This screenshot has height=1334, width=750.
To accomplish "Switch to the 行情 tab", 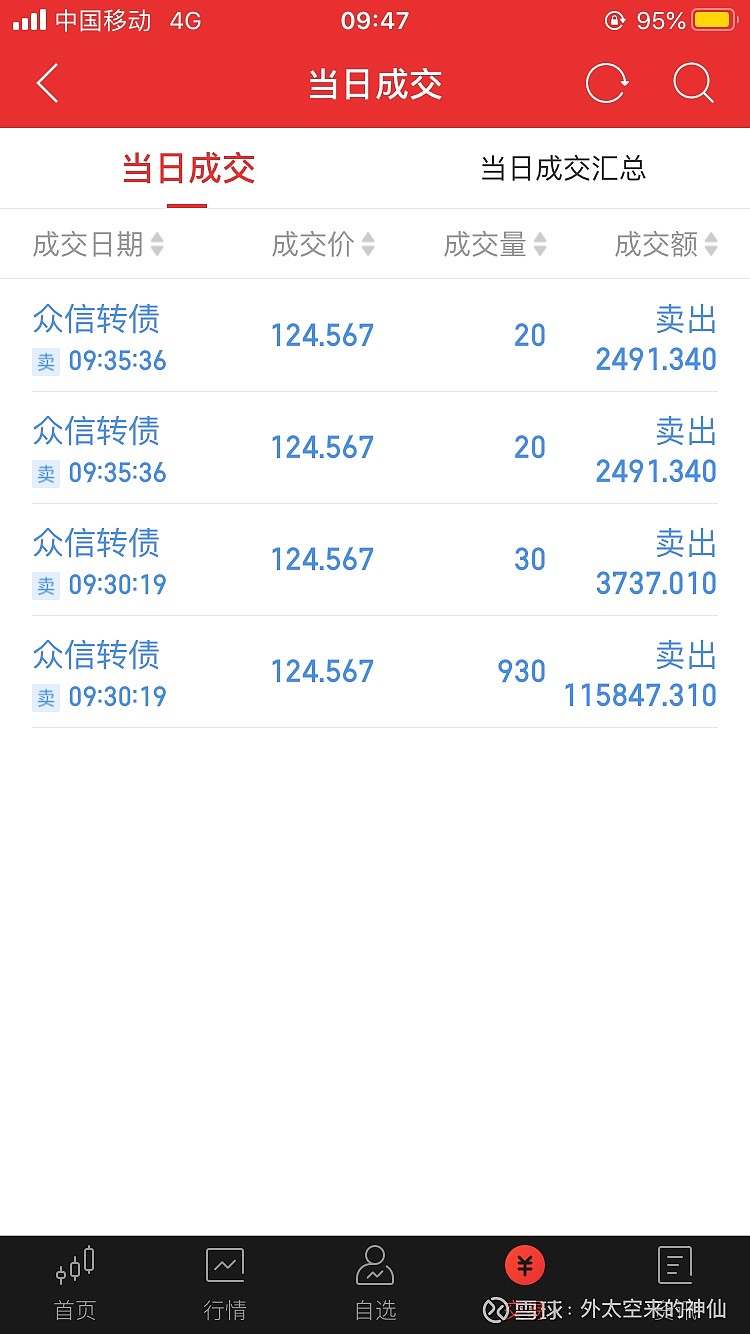I will (x=225, y=1285).
